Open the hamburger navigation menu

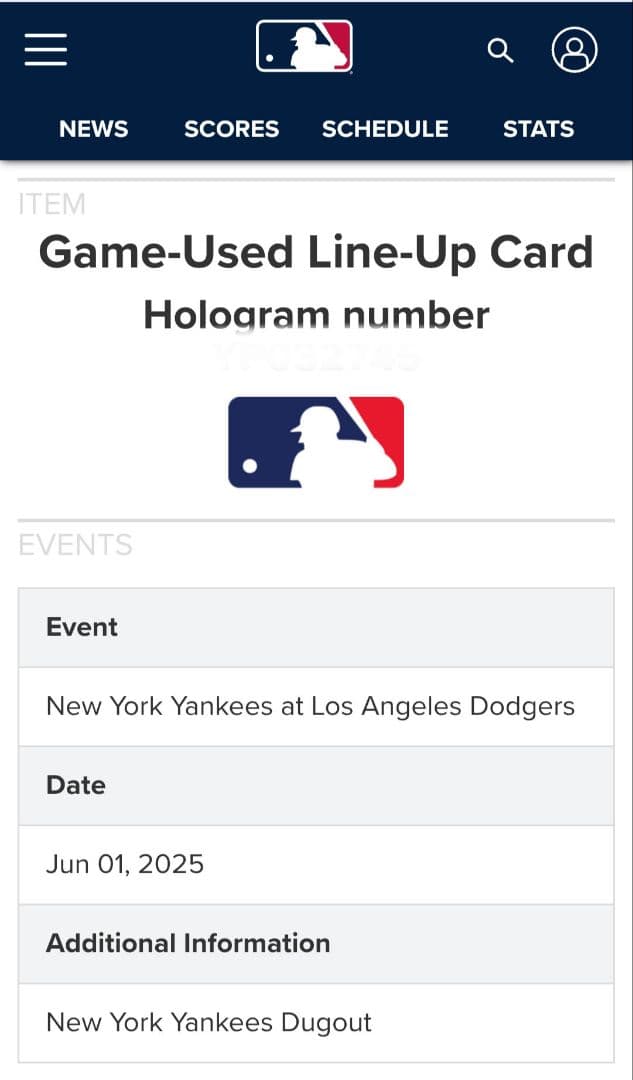[46, 49]
